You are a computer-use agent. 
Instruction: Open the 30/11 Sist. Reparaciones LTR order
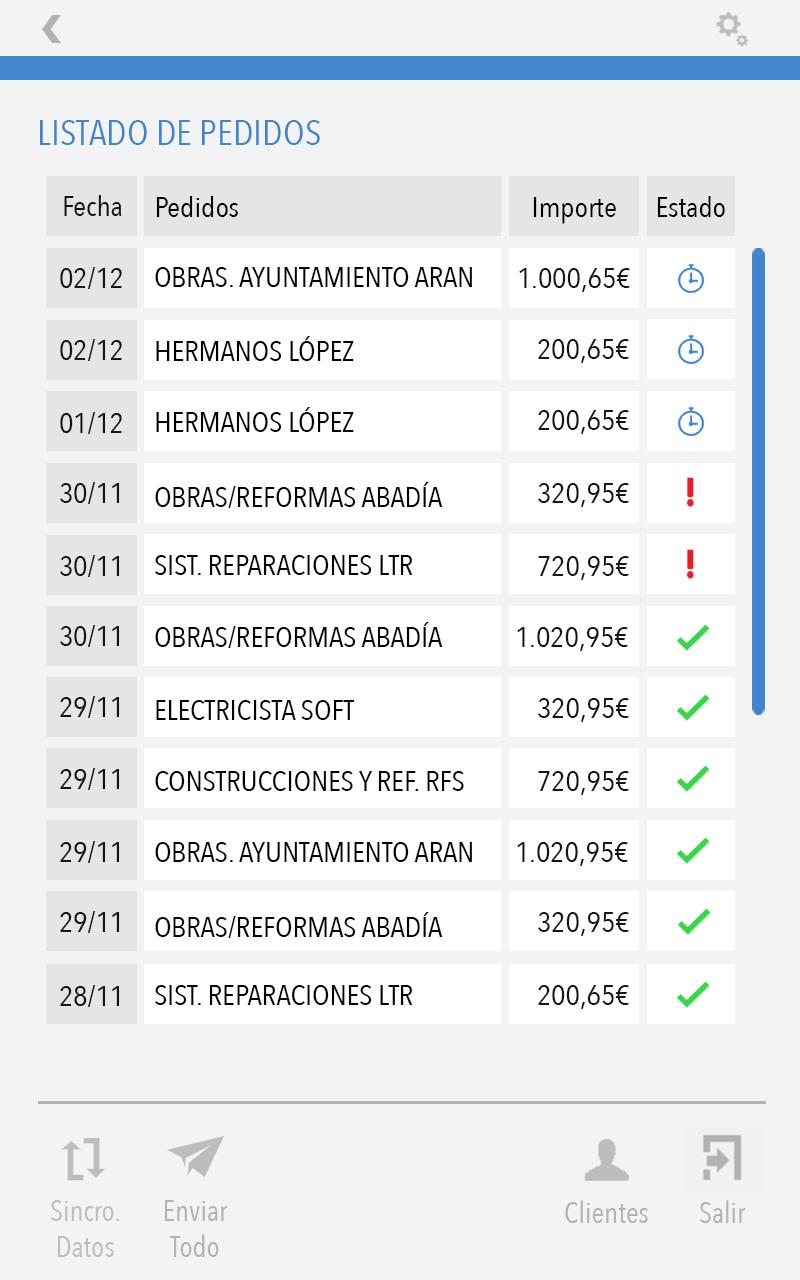point(321,565)
